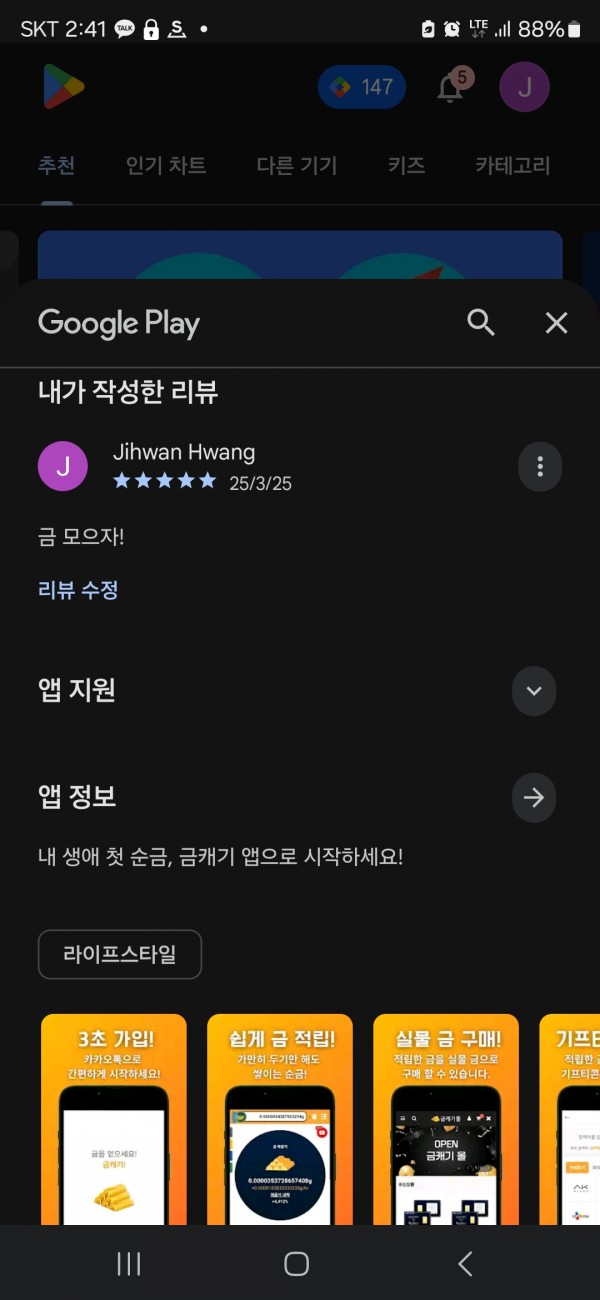Image resolution: width=600 pixels, height=1300 pixels.
Task: Go back with the system back button
Action: [465, 1264]
